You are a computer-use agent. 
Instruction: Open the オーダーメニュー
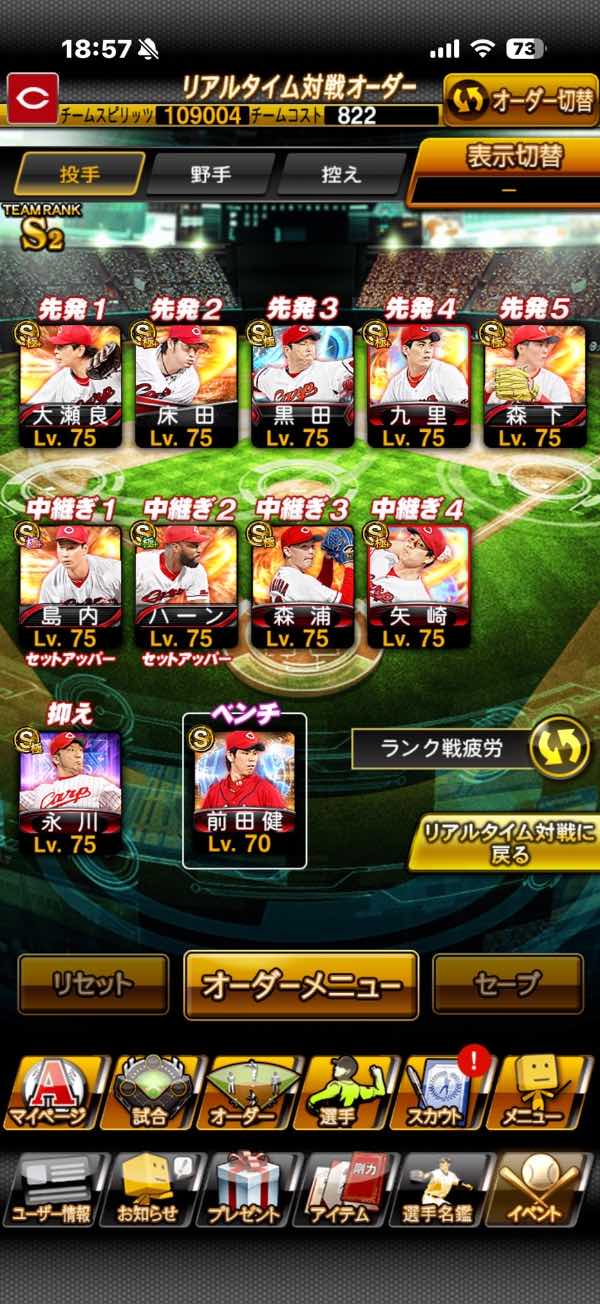(x=301, y=985)
